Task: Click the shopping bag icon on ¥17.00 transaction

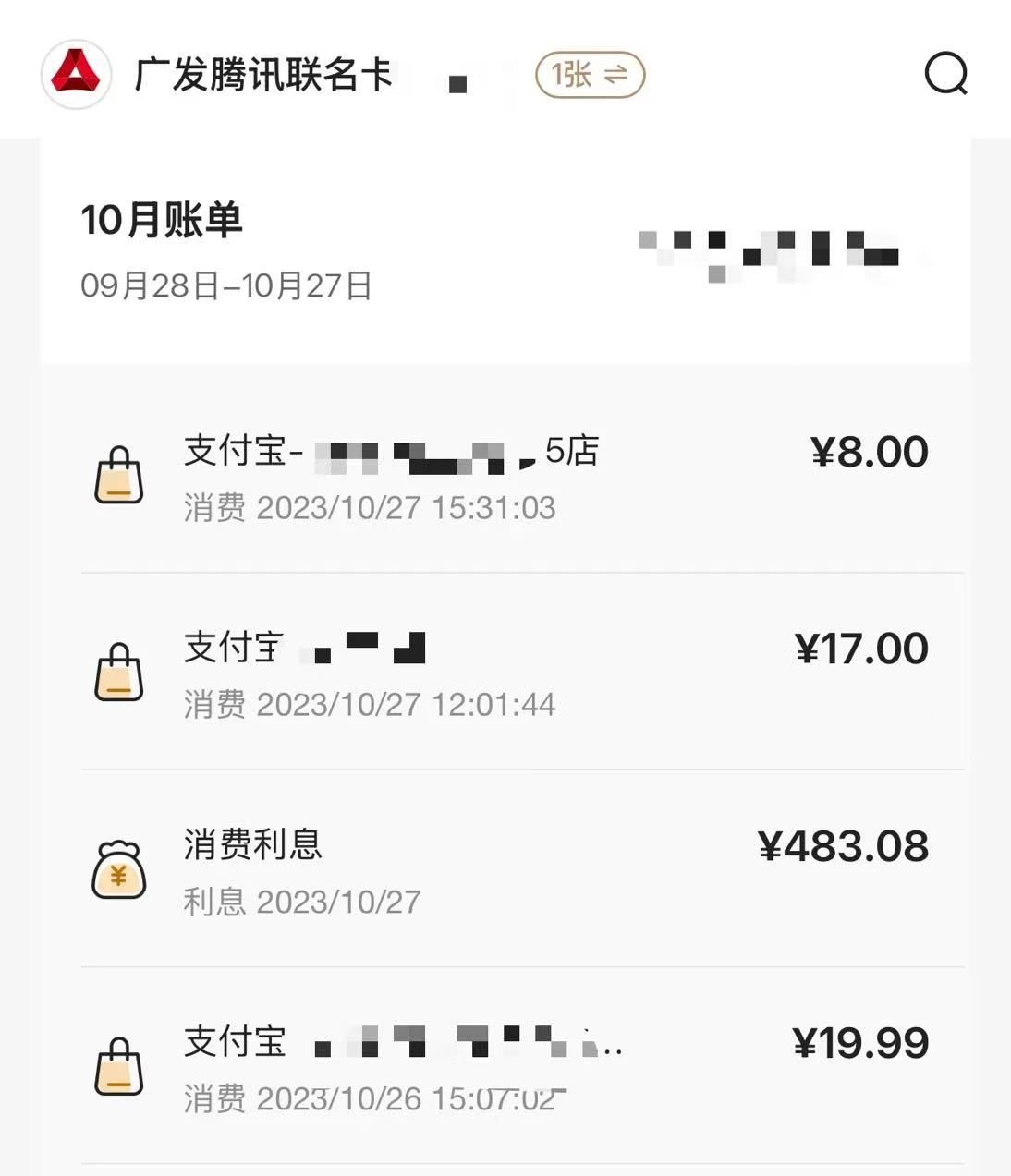Action: 119,673
